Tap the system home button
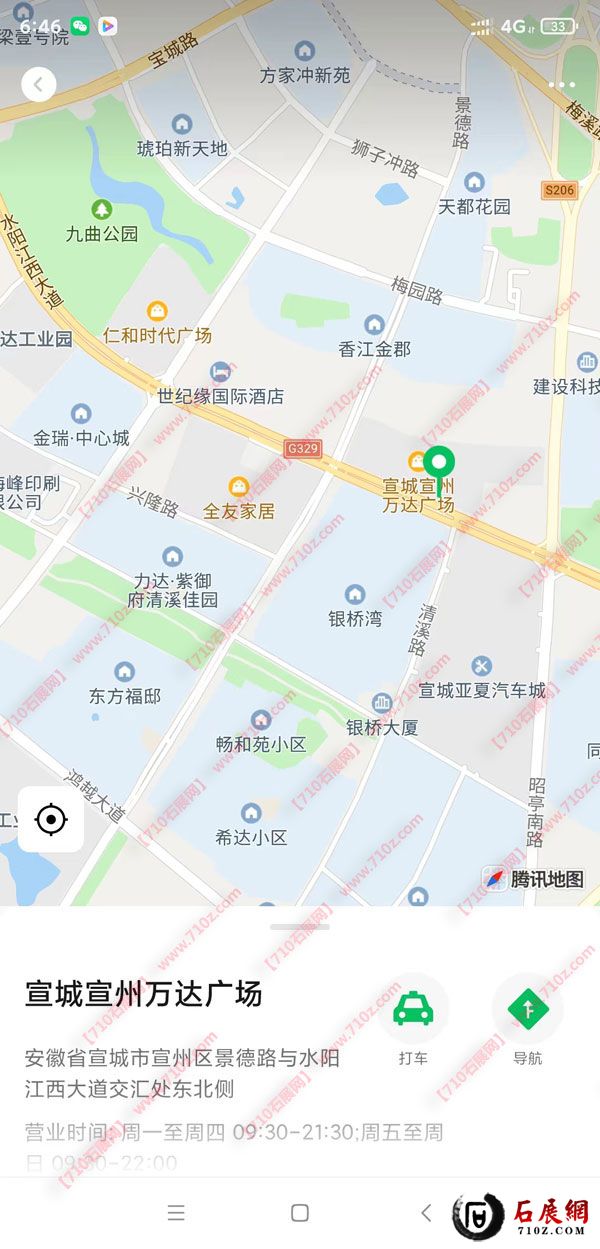600x1249 pixels. coord(299,1213)
